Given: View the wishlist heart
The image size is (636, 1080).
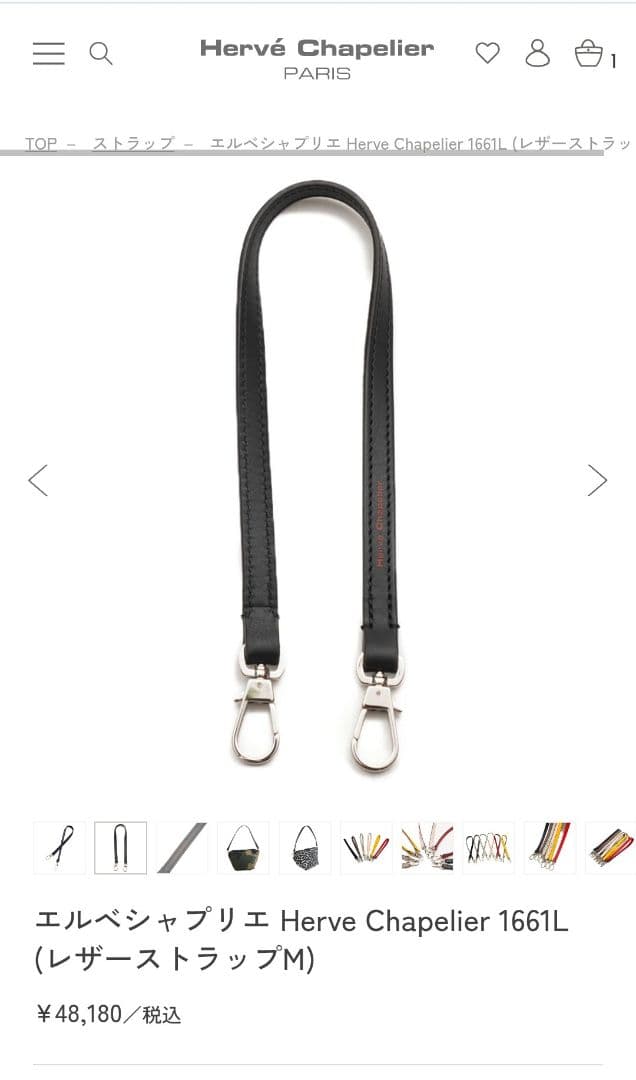Looking at the screenshot, I should click(487, 54).
